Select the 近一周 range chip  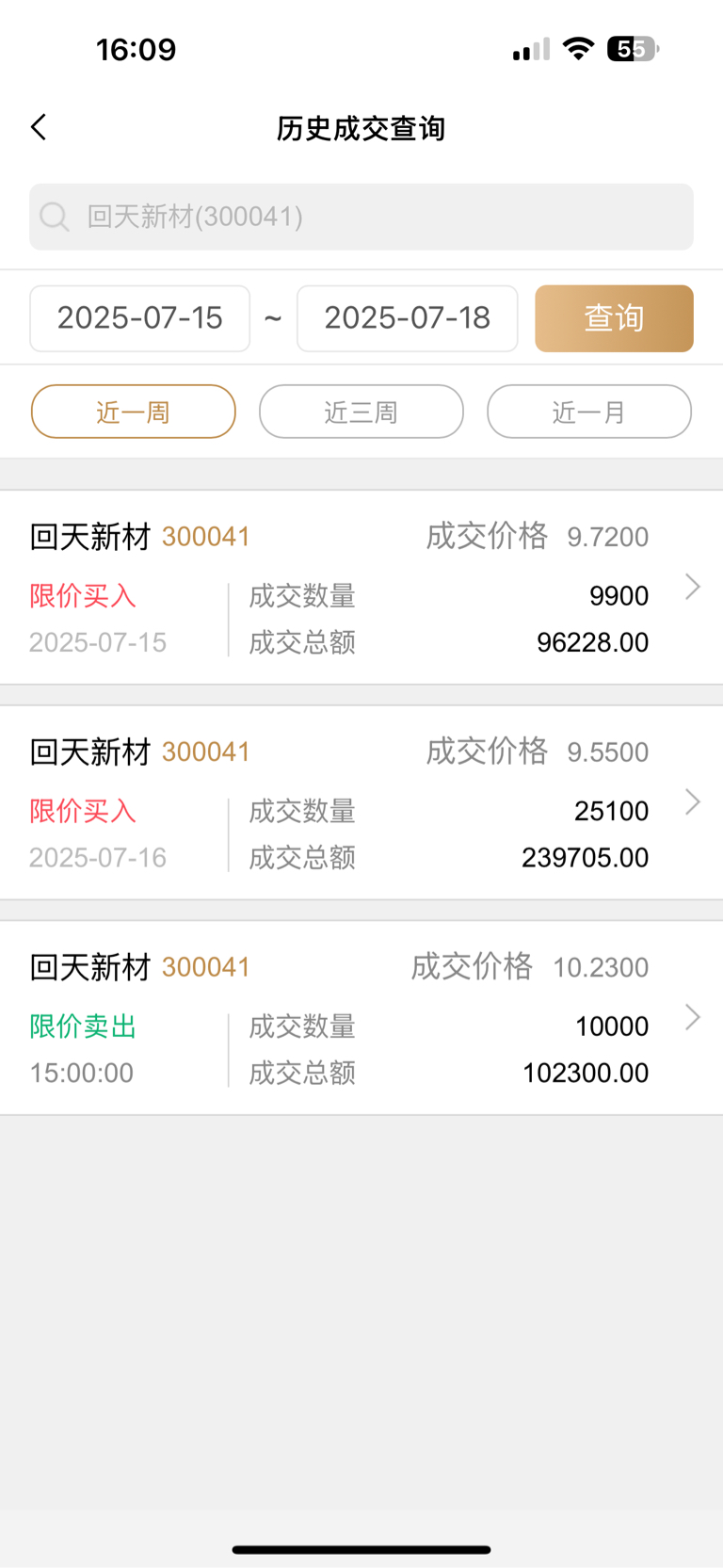134,412
